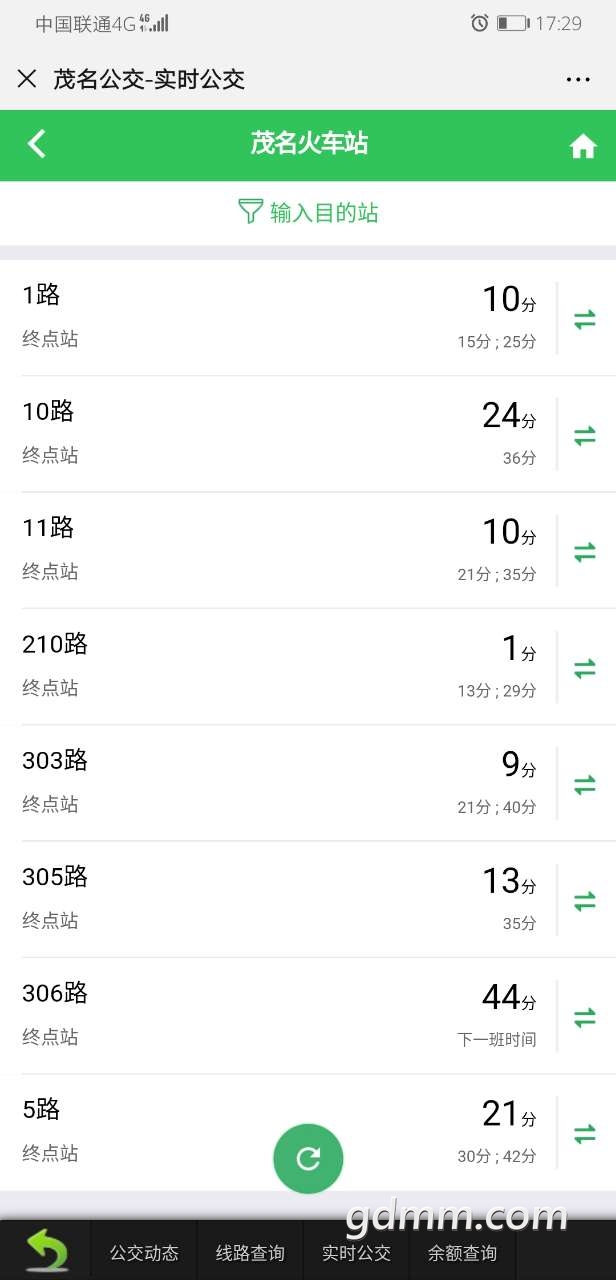
Task: Switch to 线路查询 tab
Action: (x=250, y=1252)
